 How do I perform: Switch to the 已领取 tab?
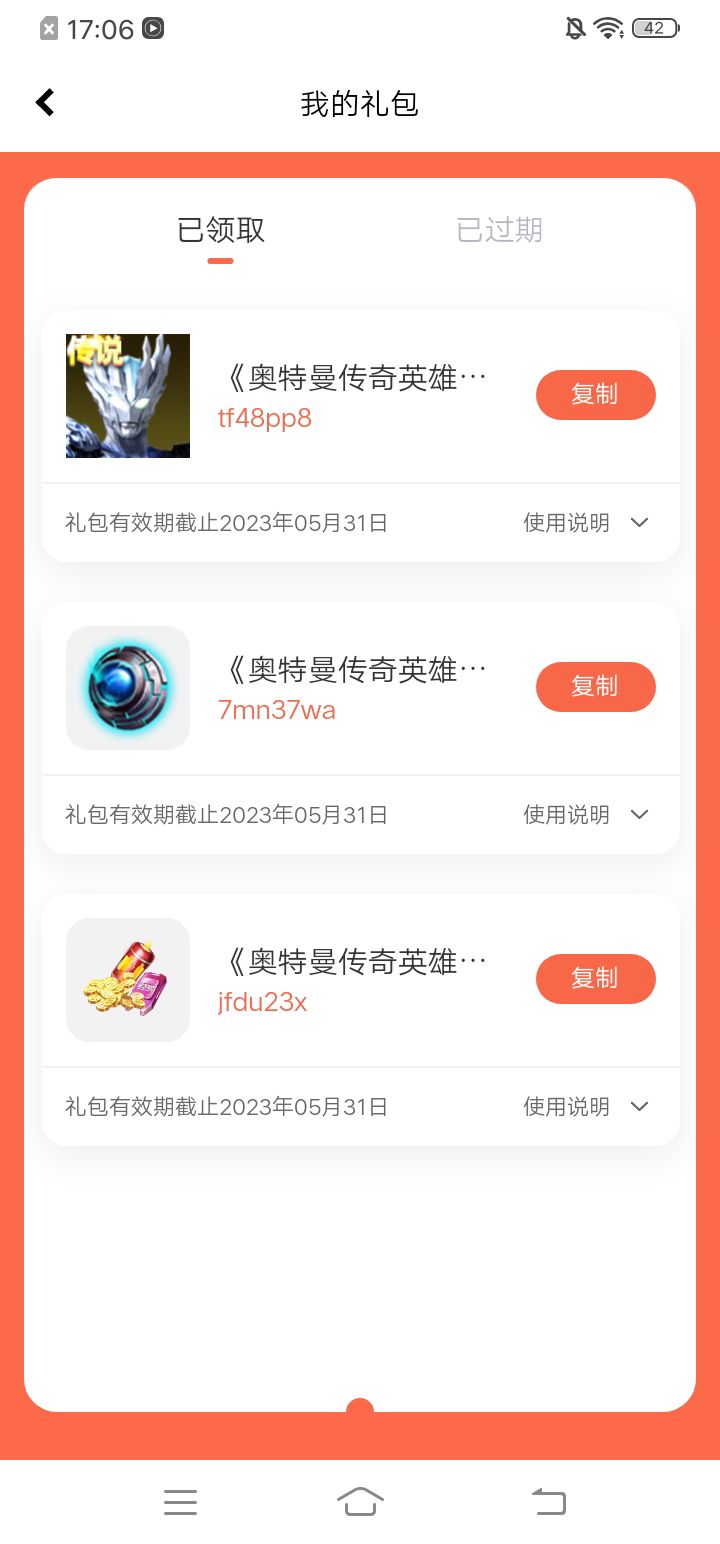click(221, 231)
